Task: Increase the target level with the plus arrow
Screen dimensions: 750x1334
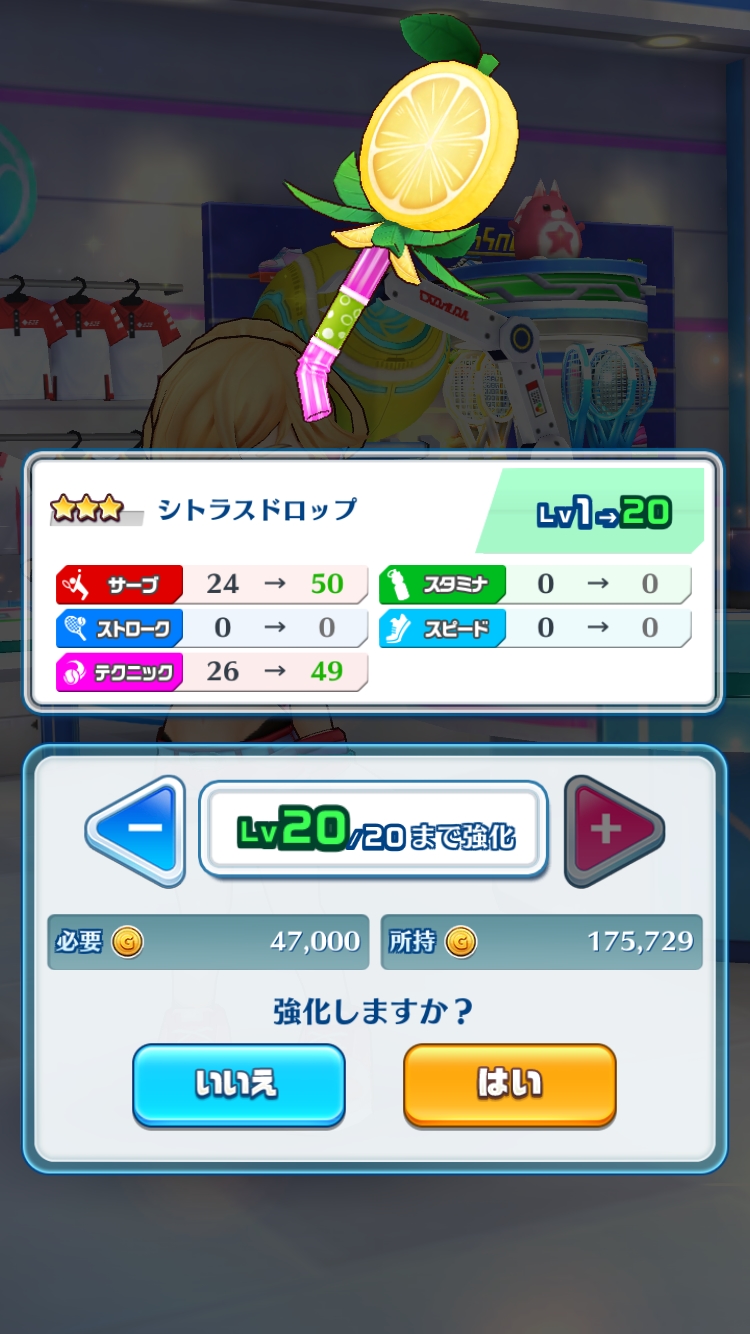Action: [x=610, y=830]
